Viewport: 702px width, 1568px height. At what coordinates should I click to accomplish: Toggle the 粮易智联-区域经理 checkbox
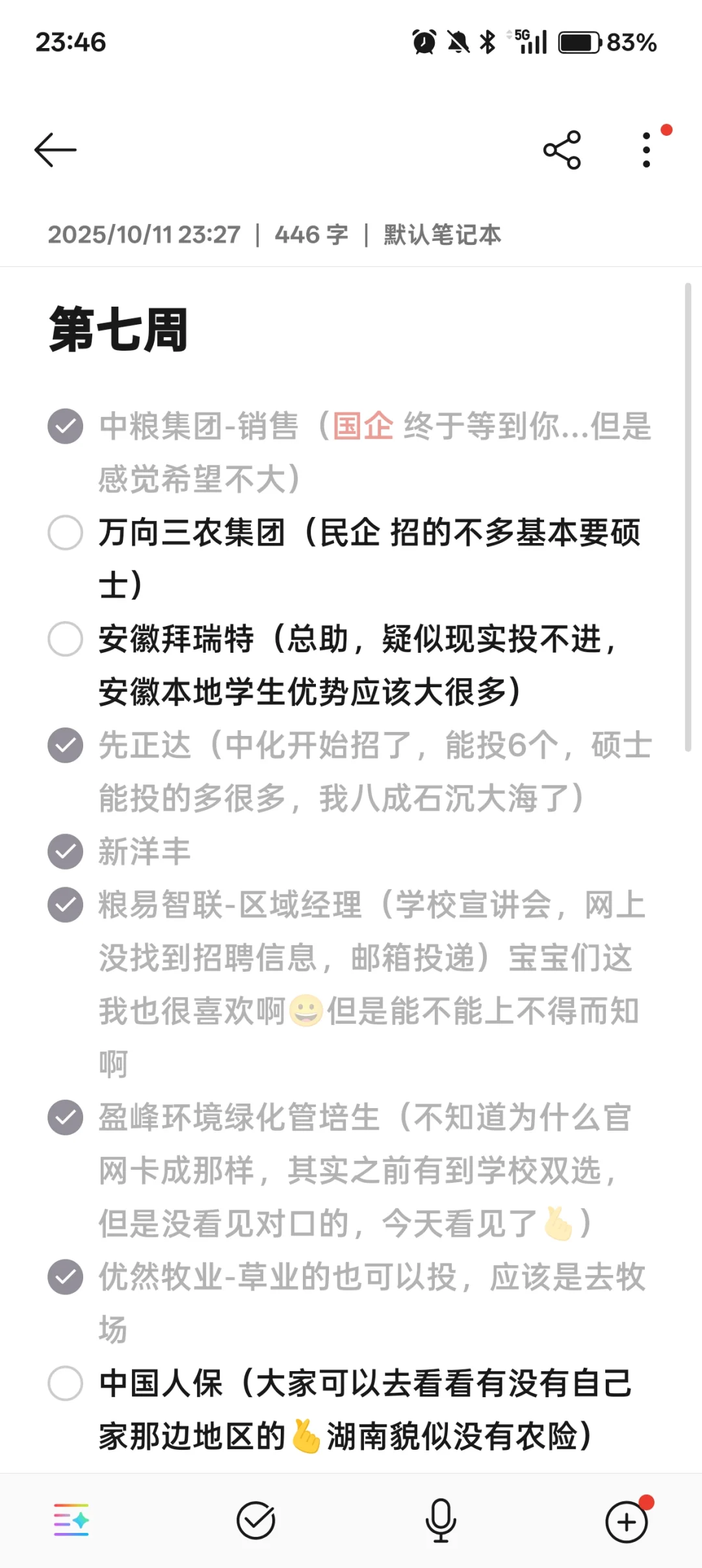pyautogui.click(x=65, y=905)
